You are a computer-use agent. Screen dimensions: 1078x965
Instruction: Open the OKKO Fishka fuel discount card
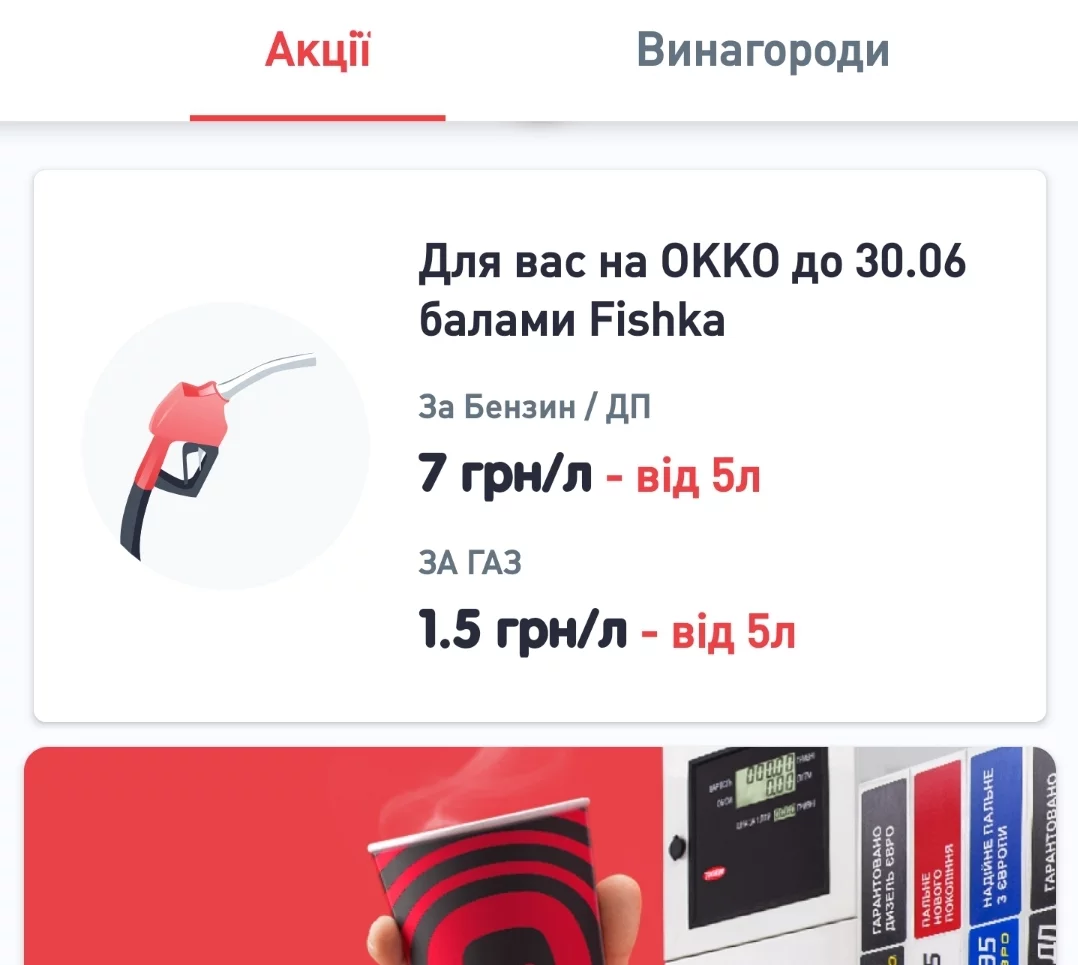coord(540,445)
